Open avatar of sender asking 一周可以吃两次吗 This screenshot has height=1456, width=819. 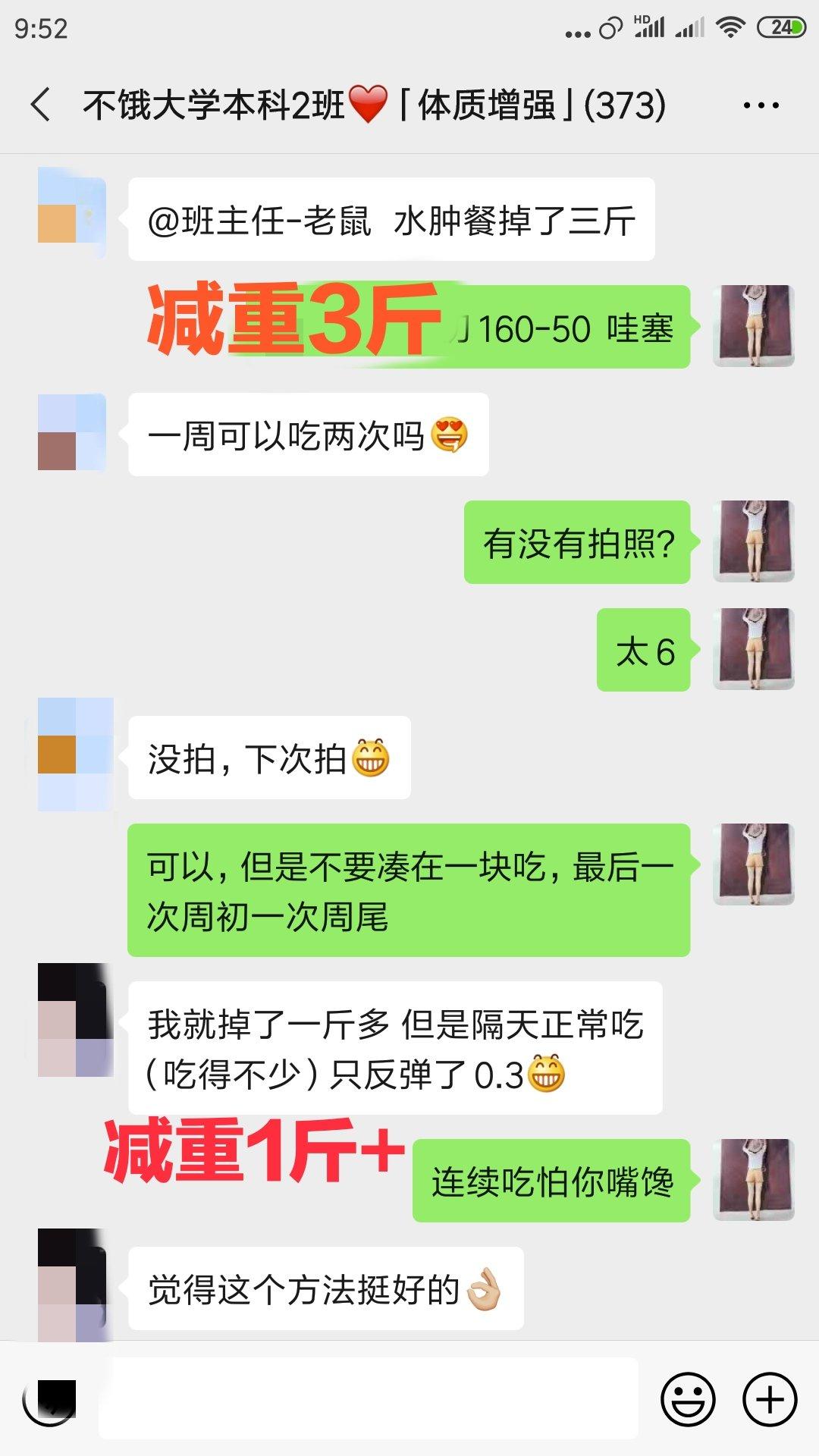point(72,432)
